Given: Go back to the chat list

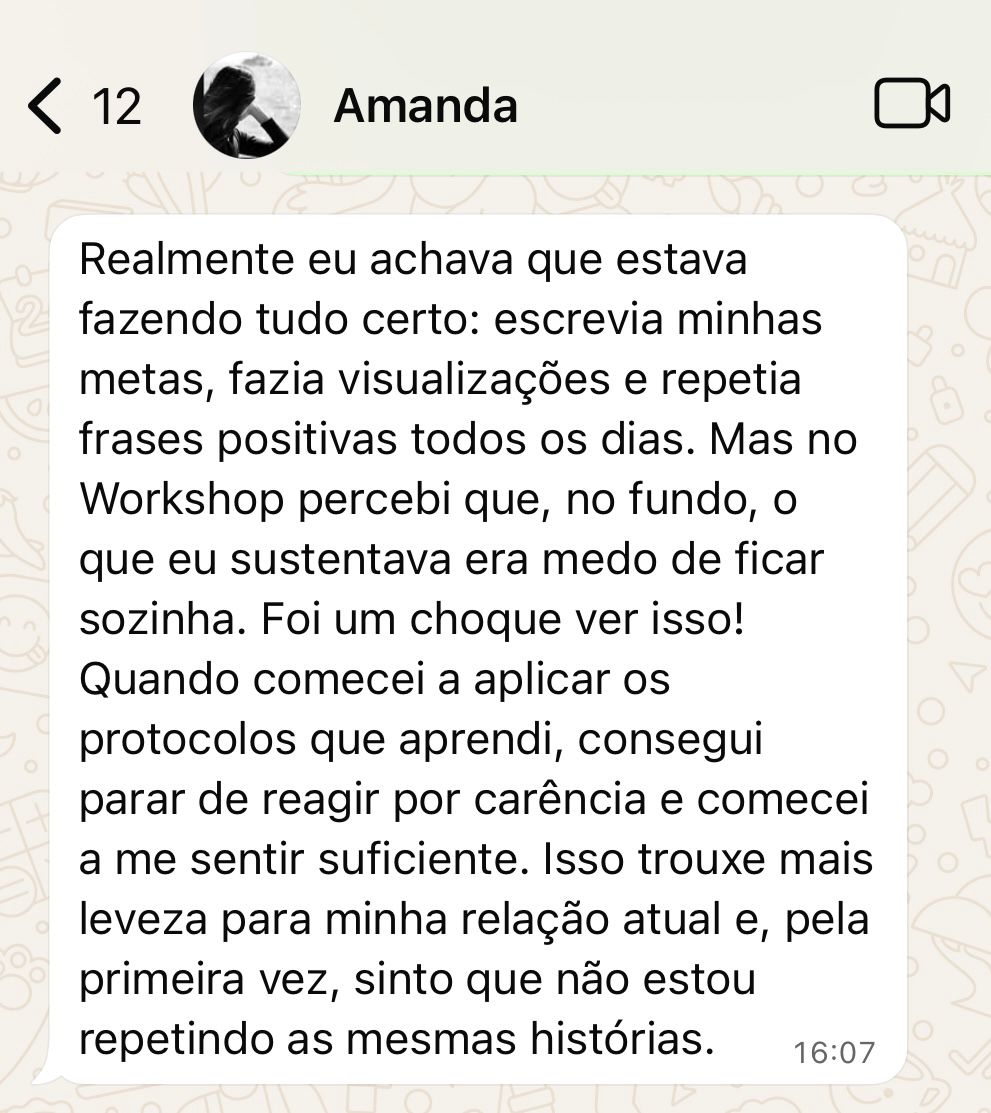Looking at the screenshot, I should click(x=46, y=106).
